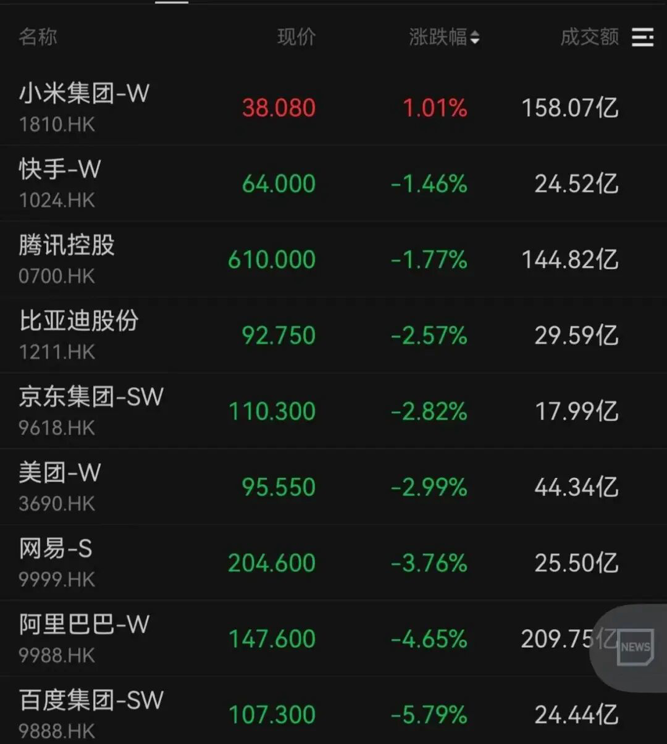Screen dimensions: 667x744
Task: Open the floating NEWS button
Action: pos(634,647)
